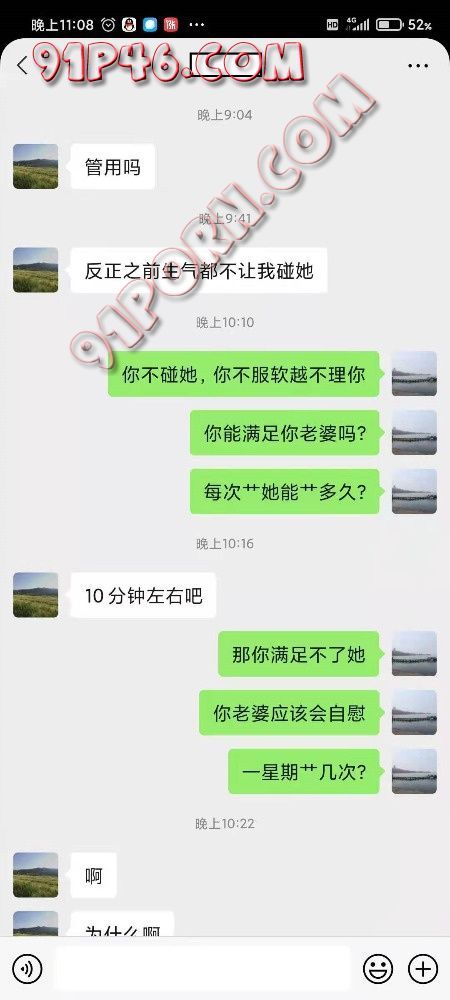Switch to voice message input
450x1000 pixels.
(x=27, y=969)
